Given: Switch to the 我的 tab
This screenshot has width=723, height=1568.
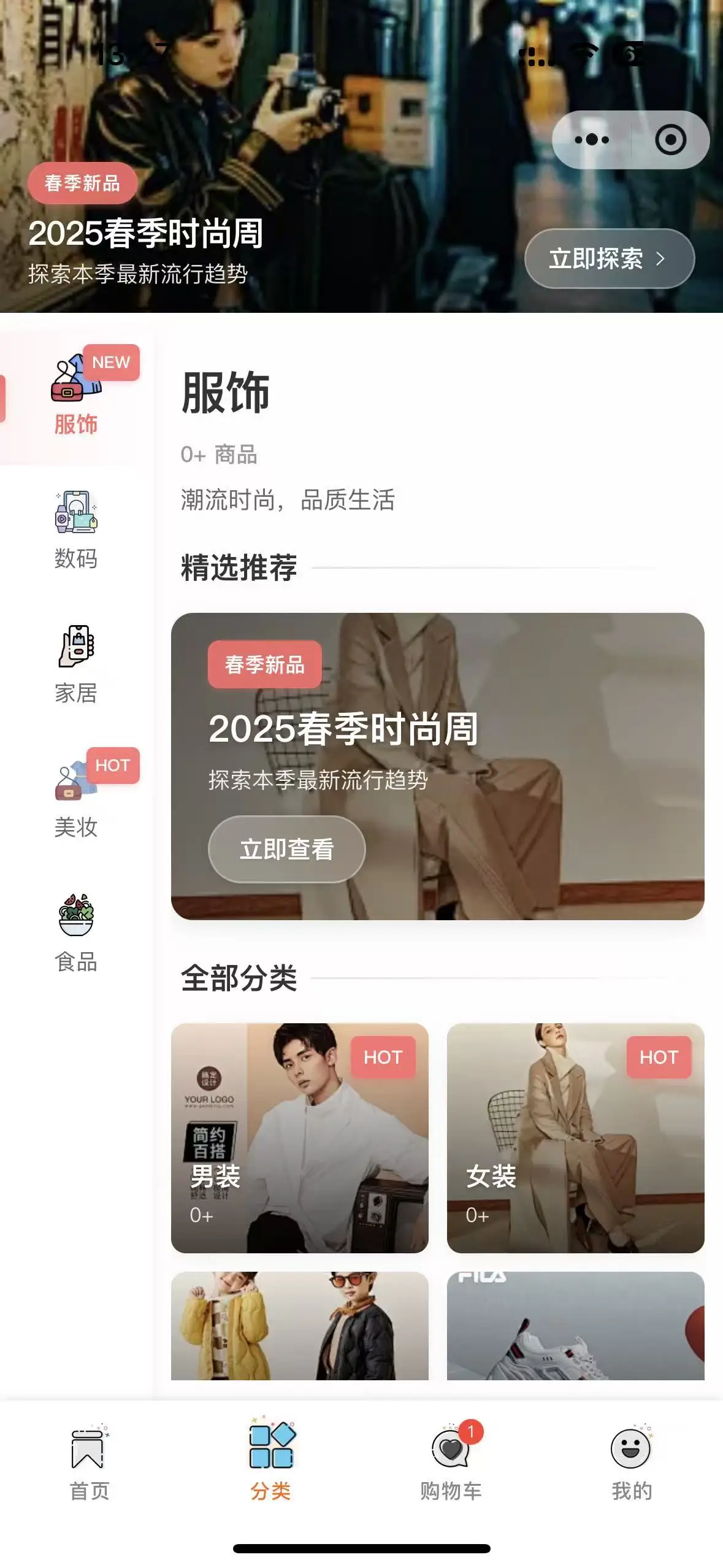Looking at the screenshot, I should point(632,1462).
